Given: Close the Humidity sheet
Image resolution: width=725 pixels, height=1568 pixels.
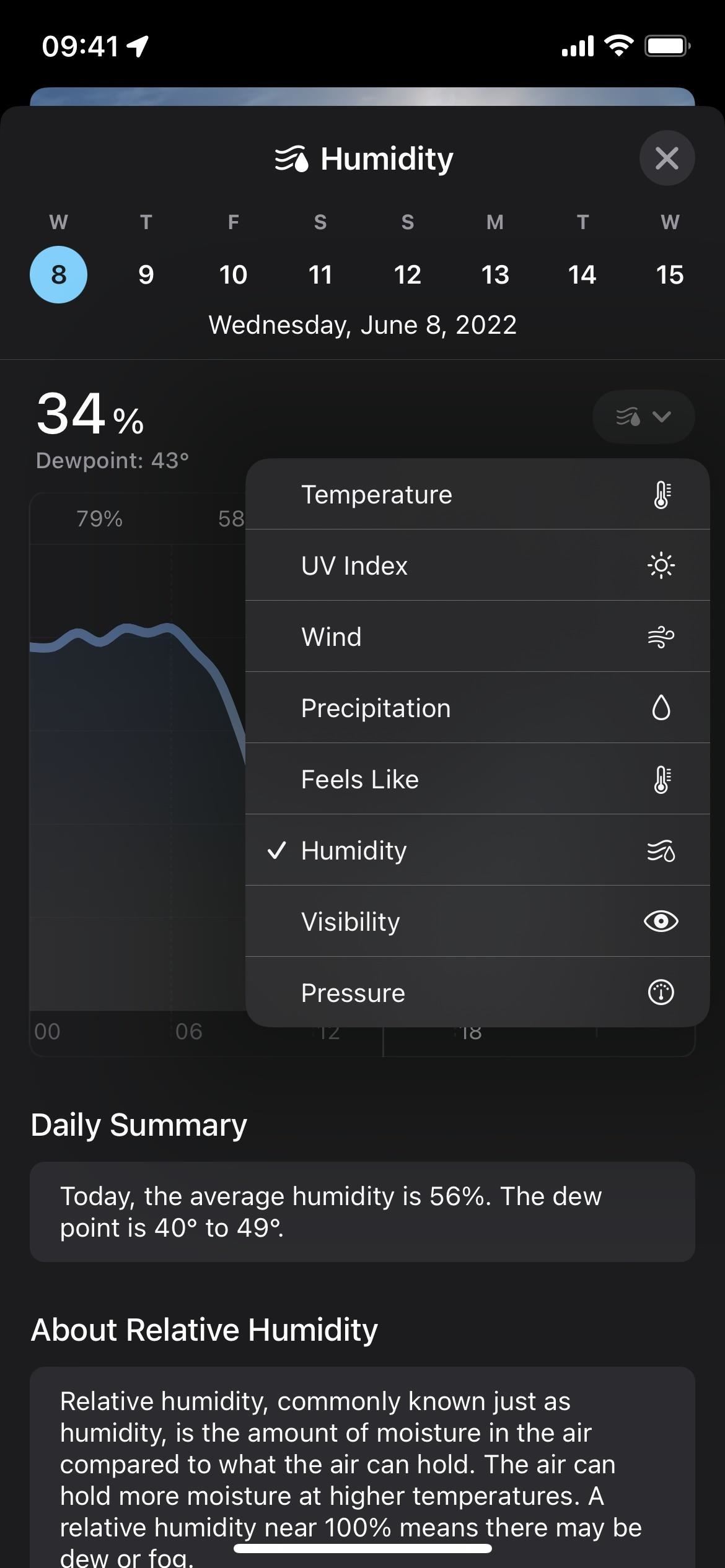Looking at the screenshot, I should point(667,158).
